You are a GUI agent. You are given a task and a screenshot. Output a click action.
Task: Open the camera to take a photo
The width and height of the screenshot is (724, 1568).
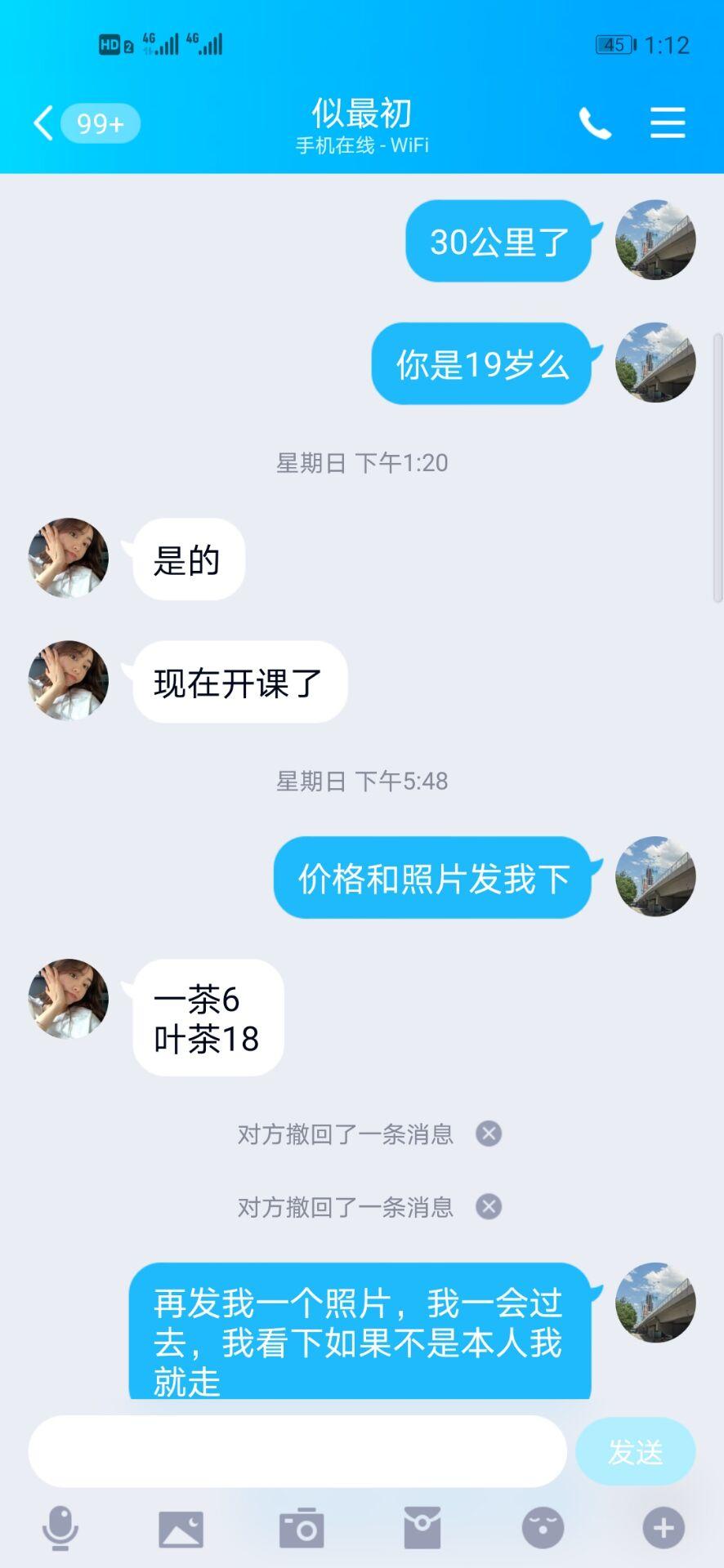point(302,1528)
